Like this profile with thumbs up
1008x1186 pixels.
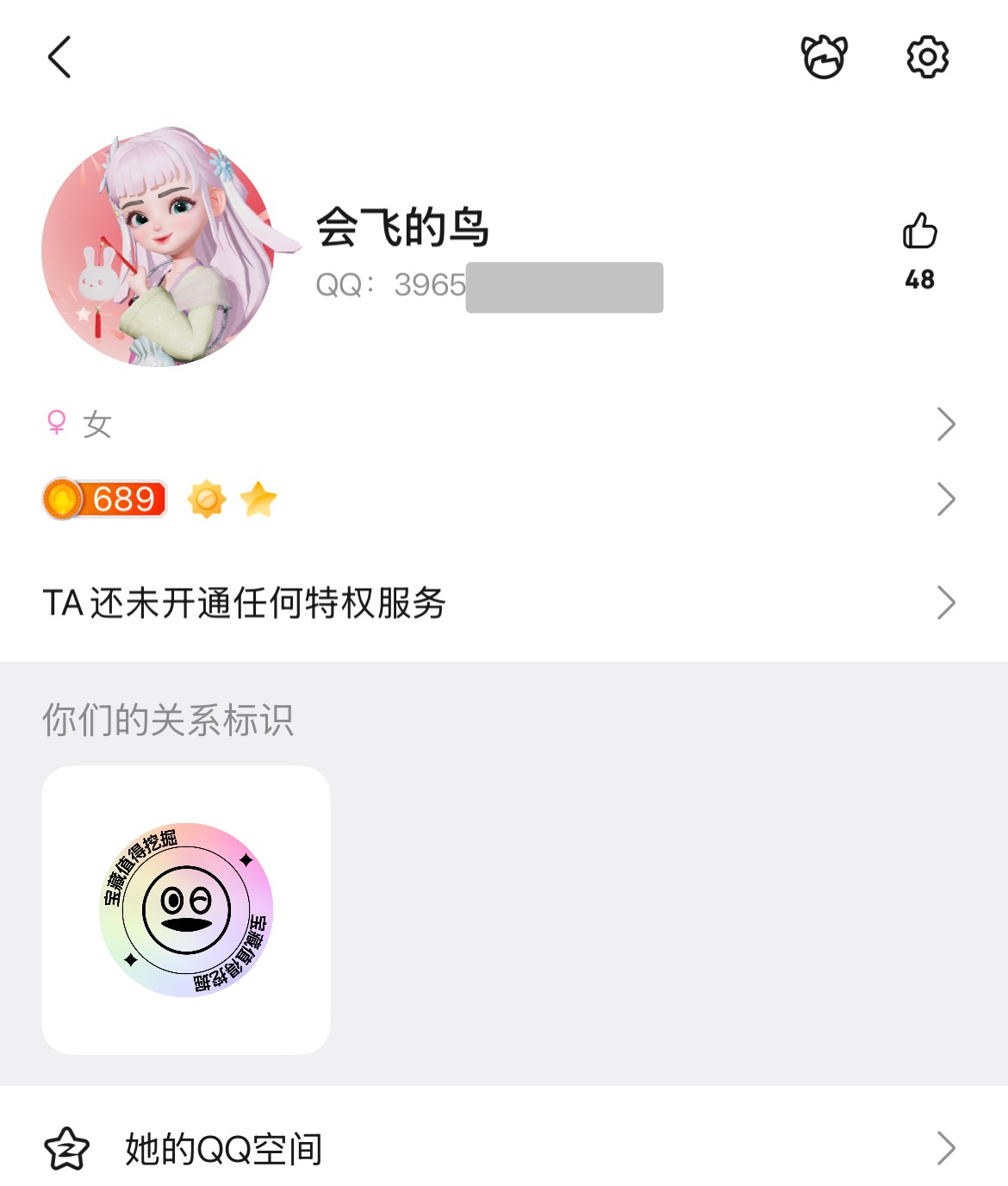(919, 232)
